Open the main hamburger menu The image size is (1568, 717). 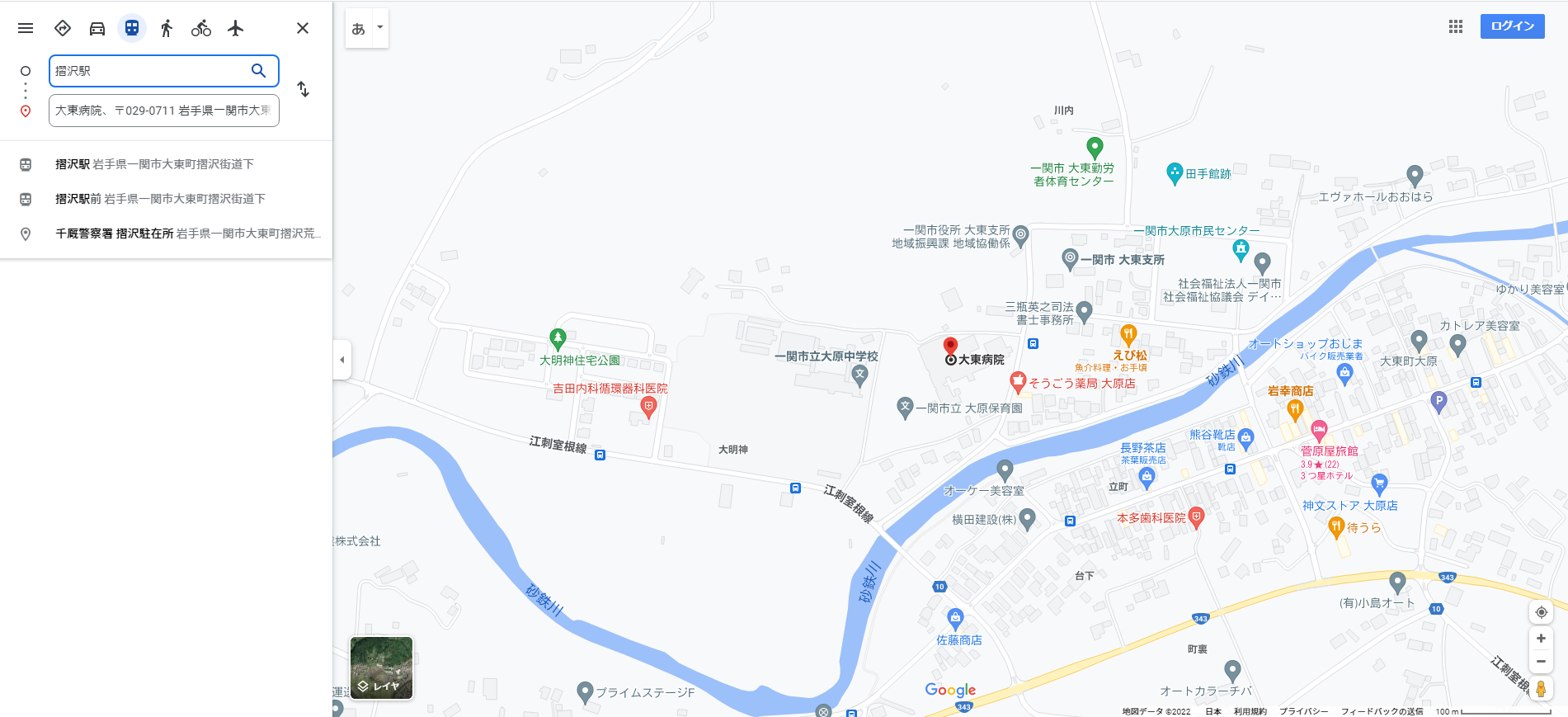(26, 28)
